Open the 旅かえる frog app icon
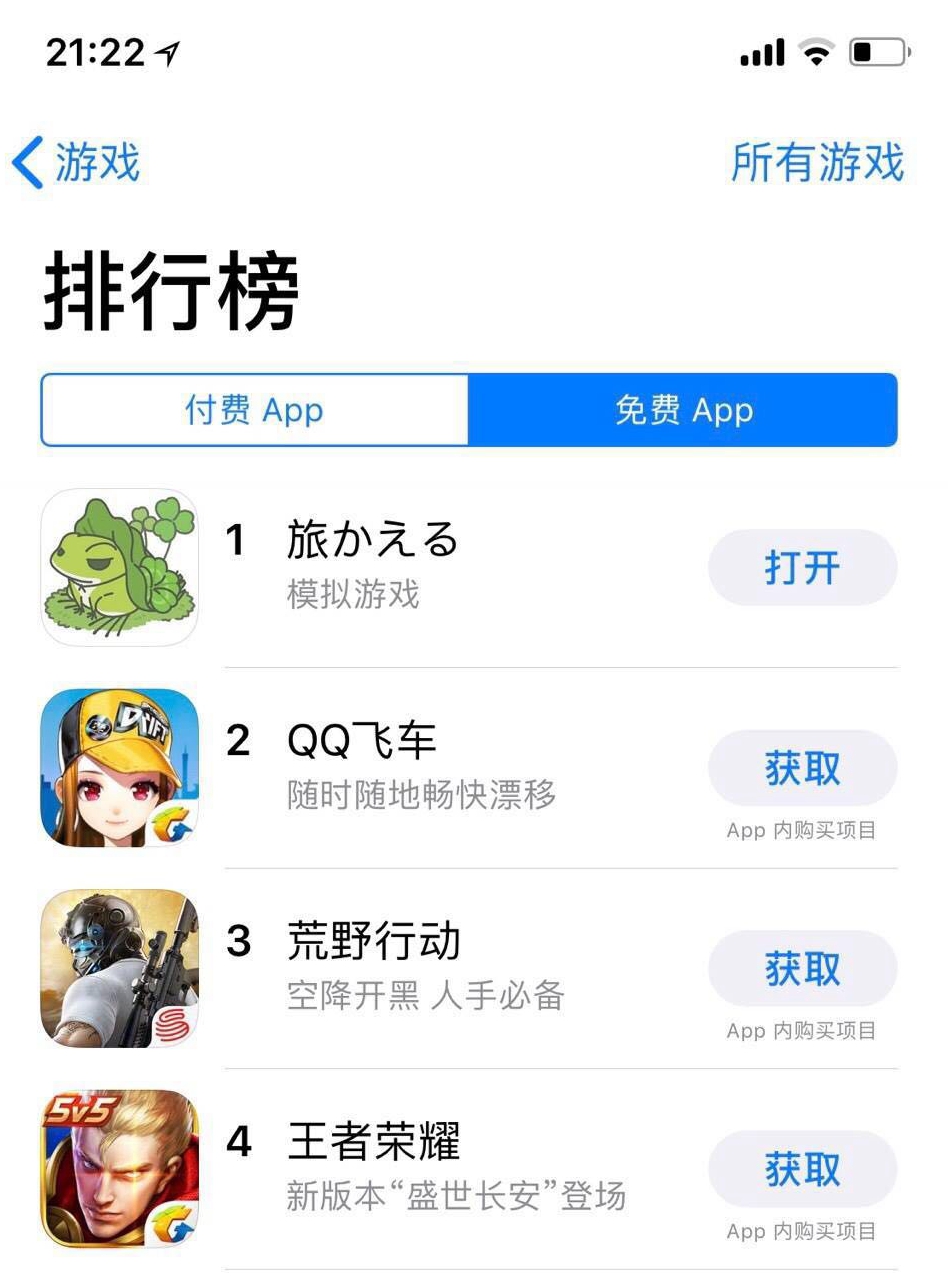This screenshot has height=1283, width=948. (120, 567)
